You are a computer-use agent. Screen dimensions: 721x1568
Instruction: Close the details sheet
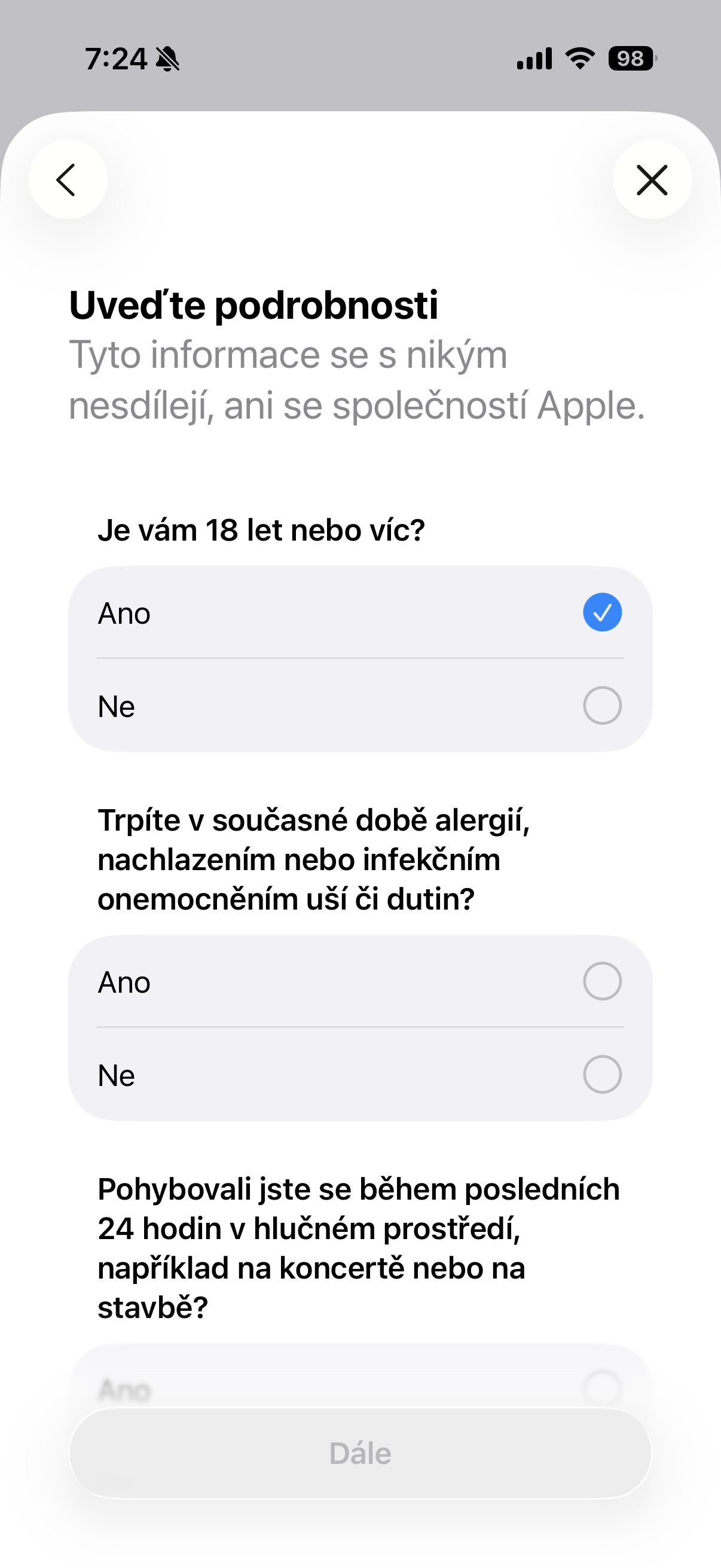tap(652, 180)
